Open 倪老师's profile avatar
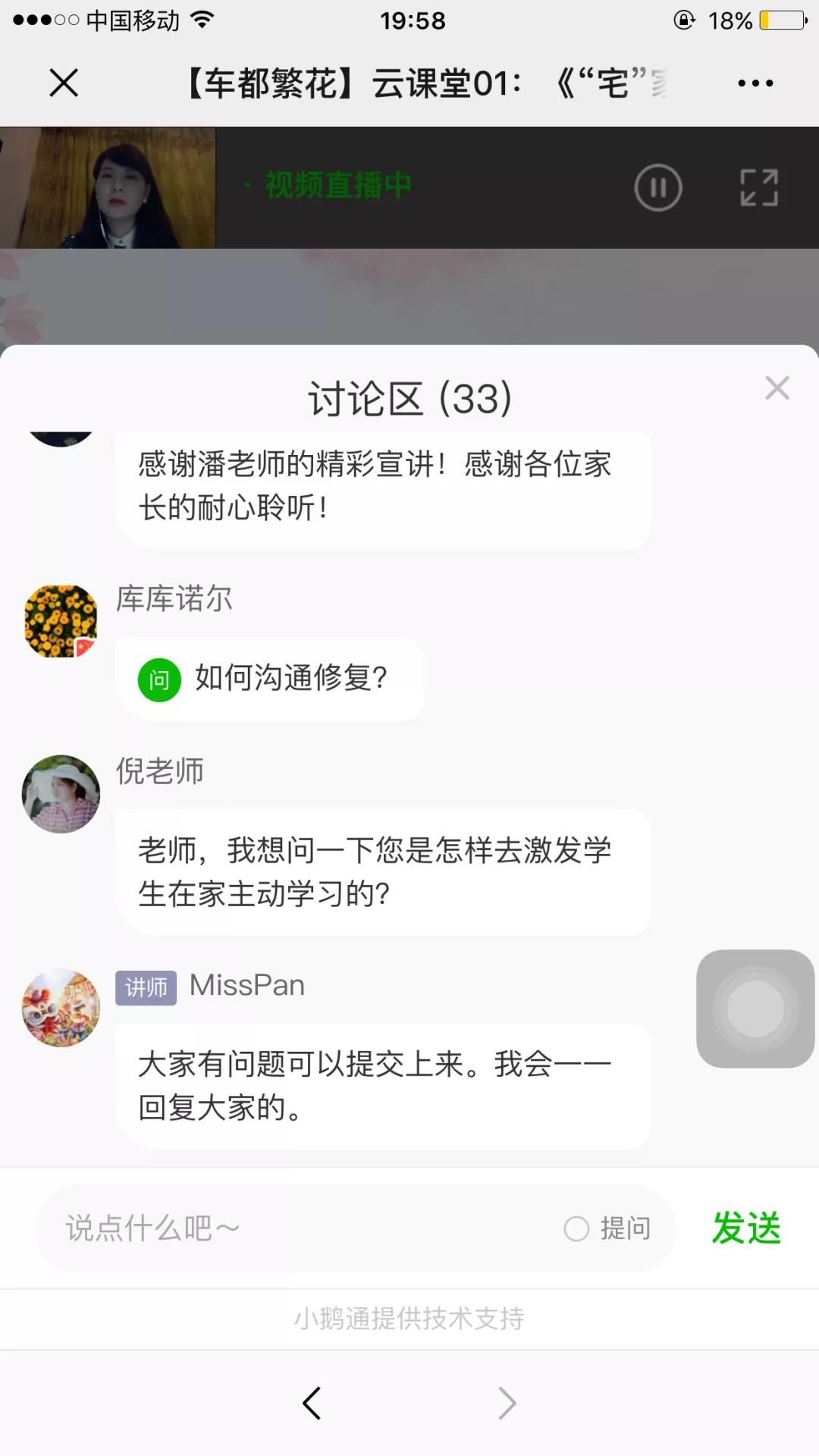The width and height of the screenshot is (819, 1456). point(61,794)
